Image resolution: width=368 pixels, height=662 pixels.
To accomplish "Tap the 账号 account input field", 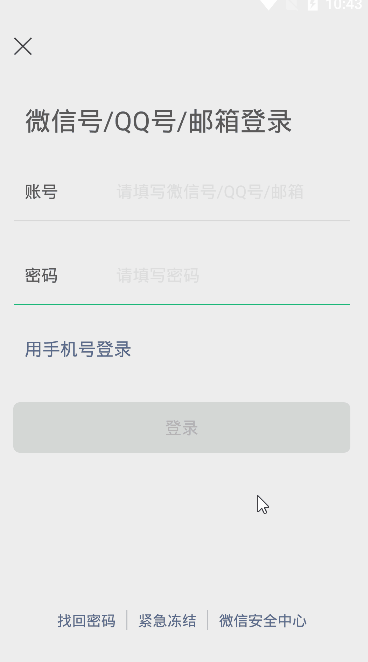I will 233,192.
